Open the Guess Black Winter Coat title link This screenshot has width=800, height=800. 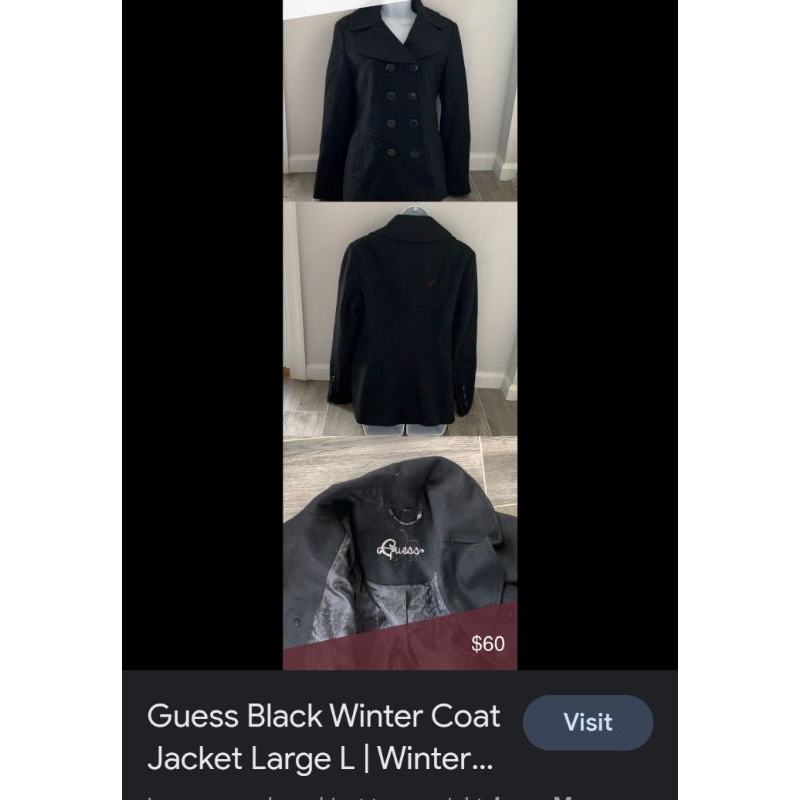tap(323, 737)
